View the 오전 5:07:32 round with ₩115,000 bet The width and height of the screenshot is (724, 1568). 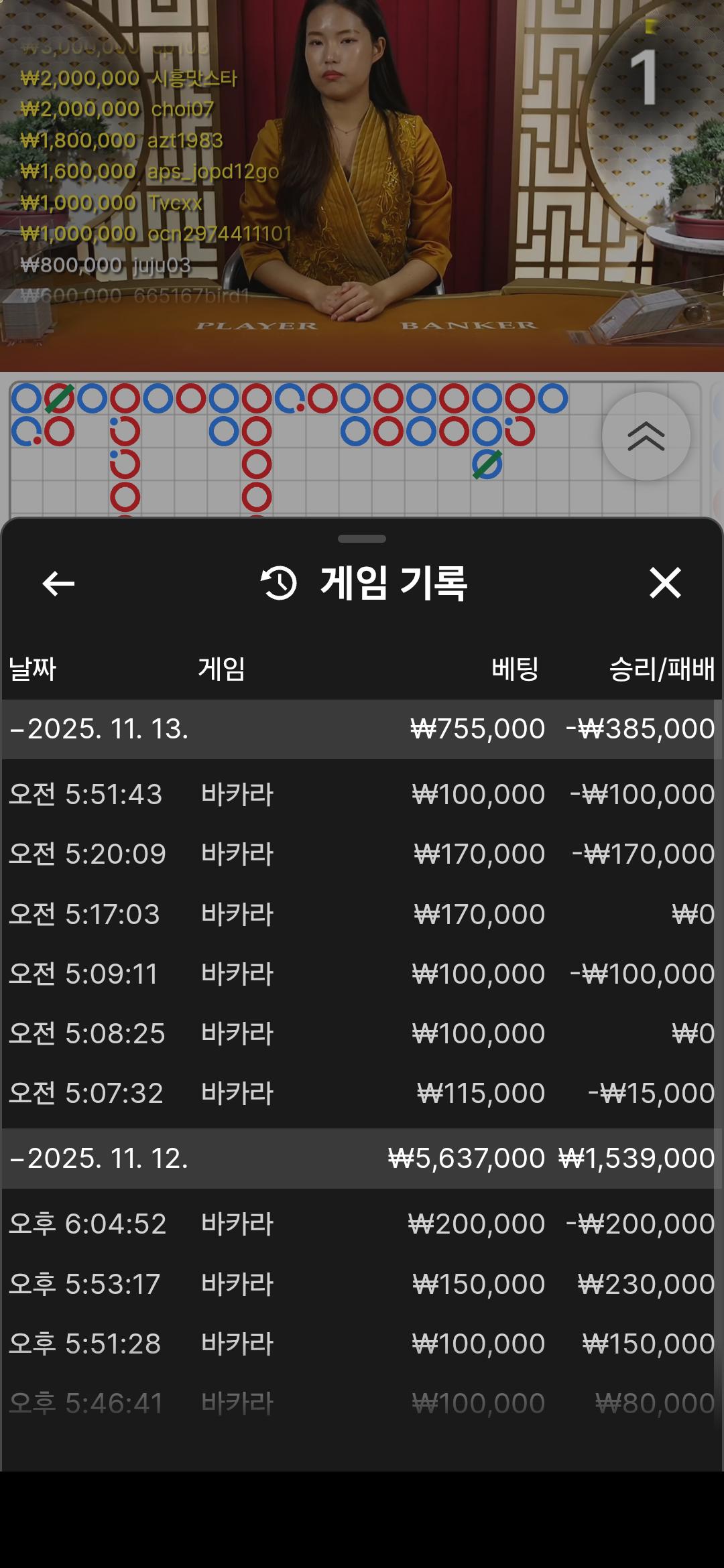[x=362, y=1094]
